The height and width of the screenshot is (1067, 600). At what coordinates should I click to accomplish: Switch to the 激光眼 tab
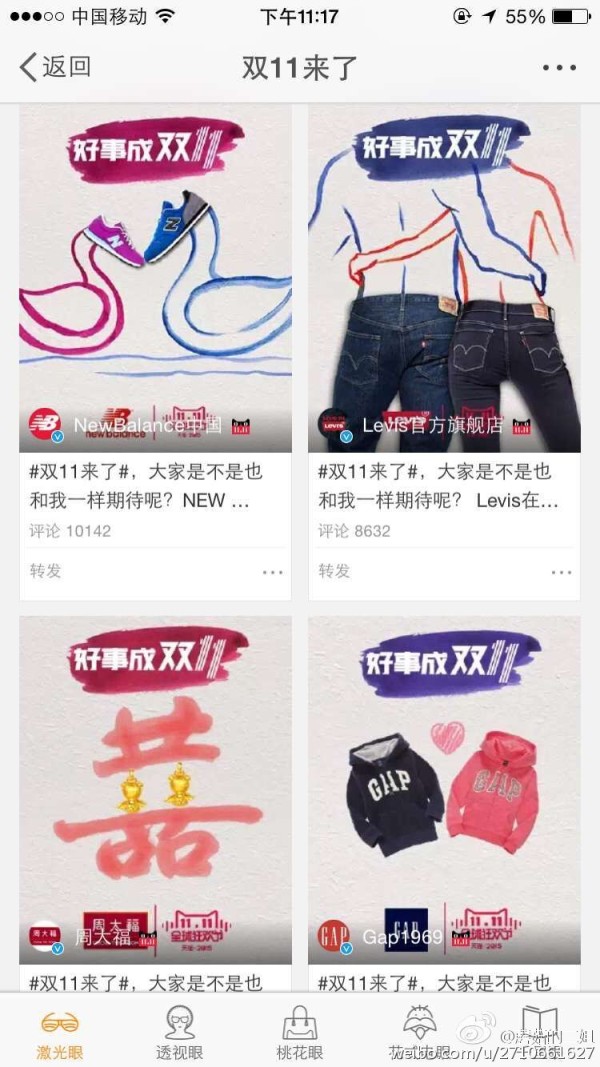click(x=60, y=1033)
